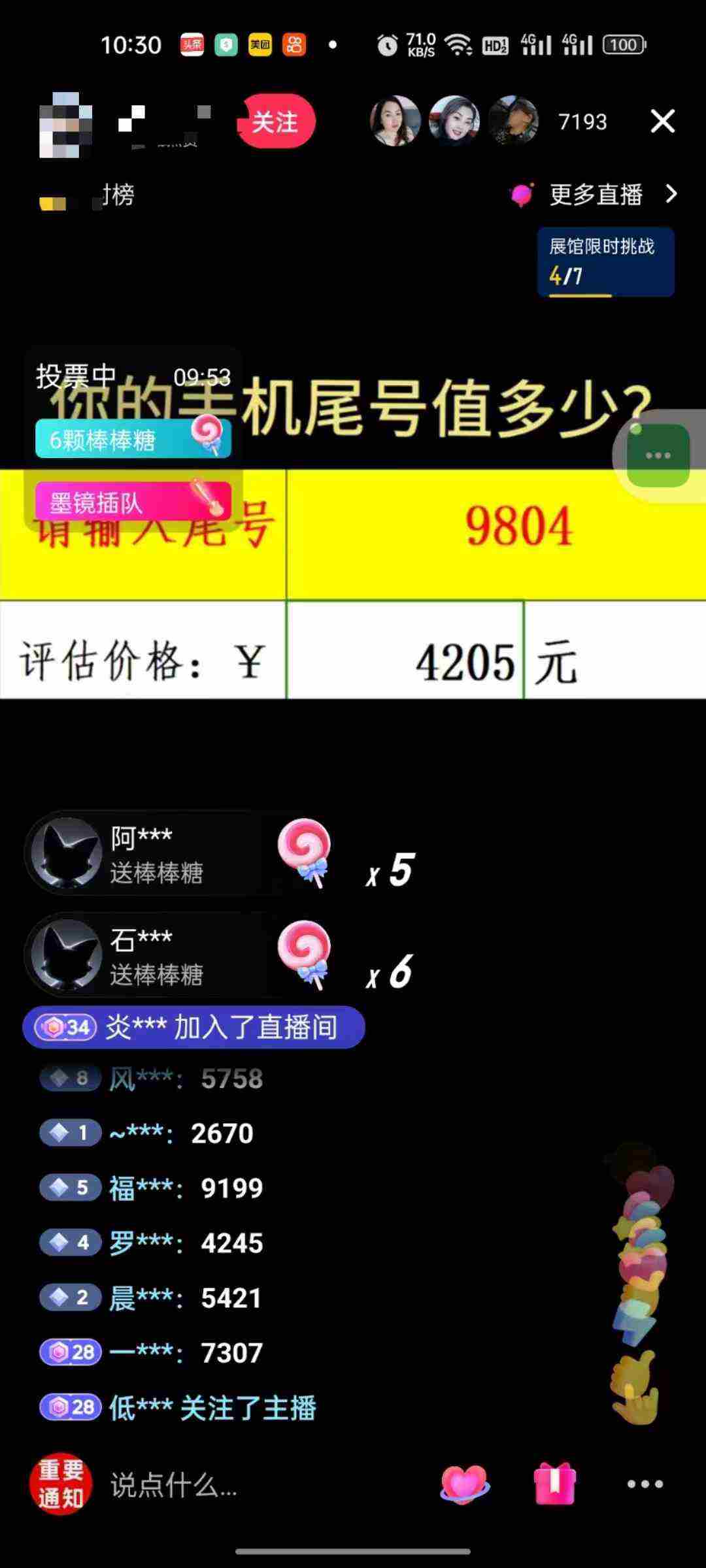Open 阿*** lollipop gift sender profile

pos(67,853)
